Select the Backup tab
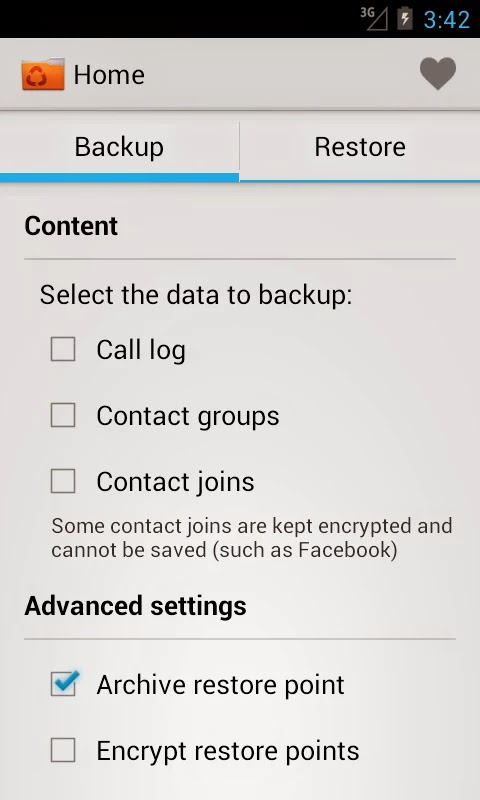Viewport: 480px width, 800px height. pyautogui.click(x=119, y=147)
